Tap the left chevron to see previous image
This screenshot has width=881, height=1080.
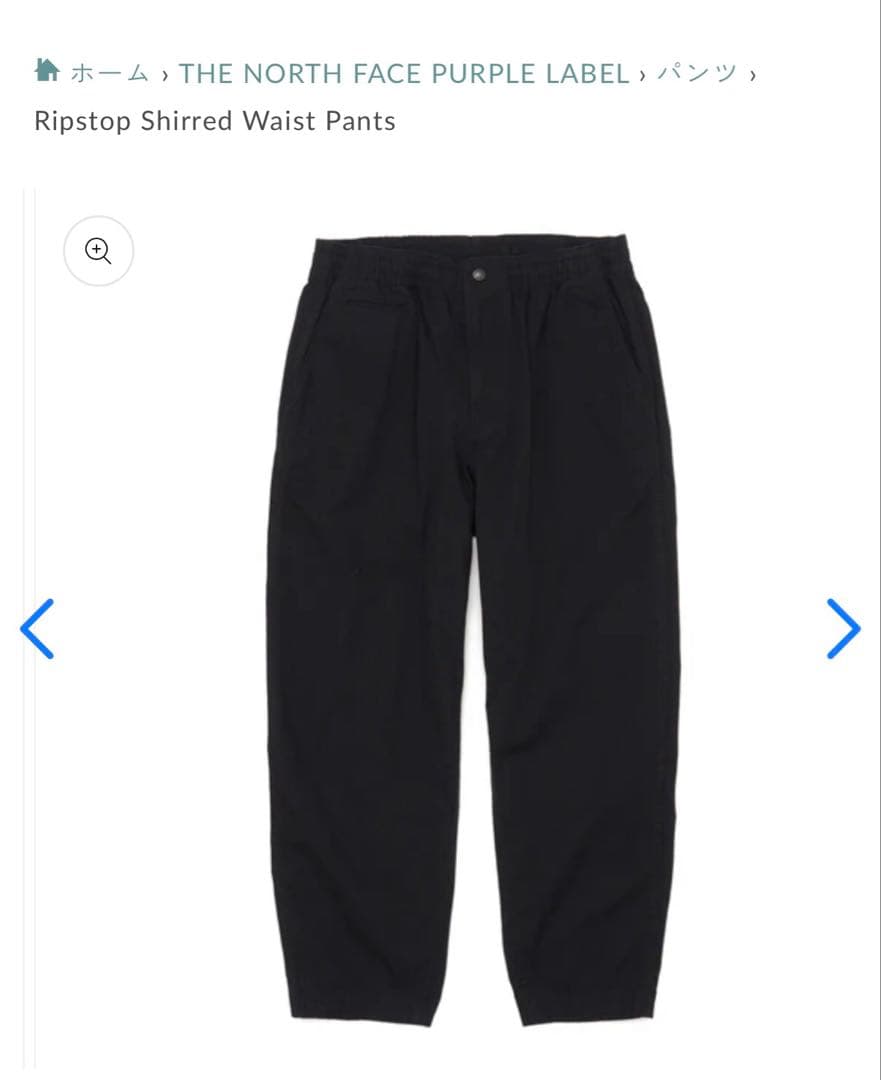tap(36, 629)
